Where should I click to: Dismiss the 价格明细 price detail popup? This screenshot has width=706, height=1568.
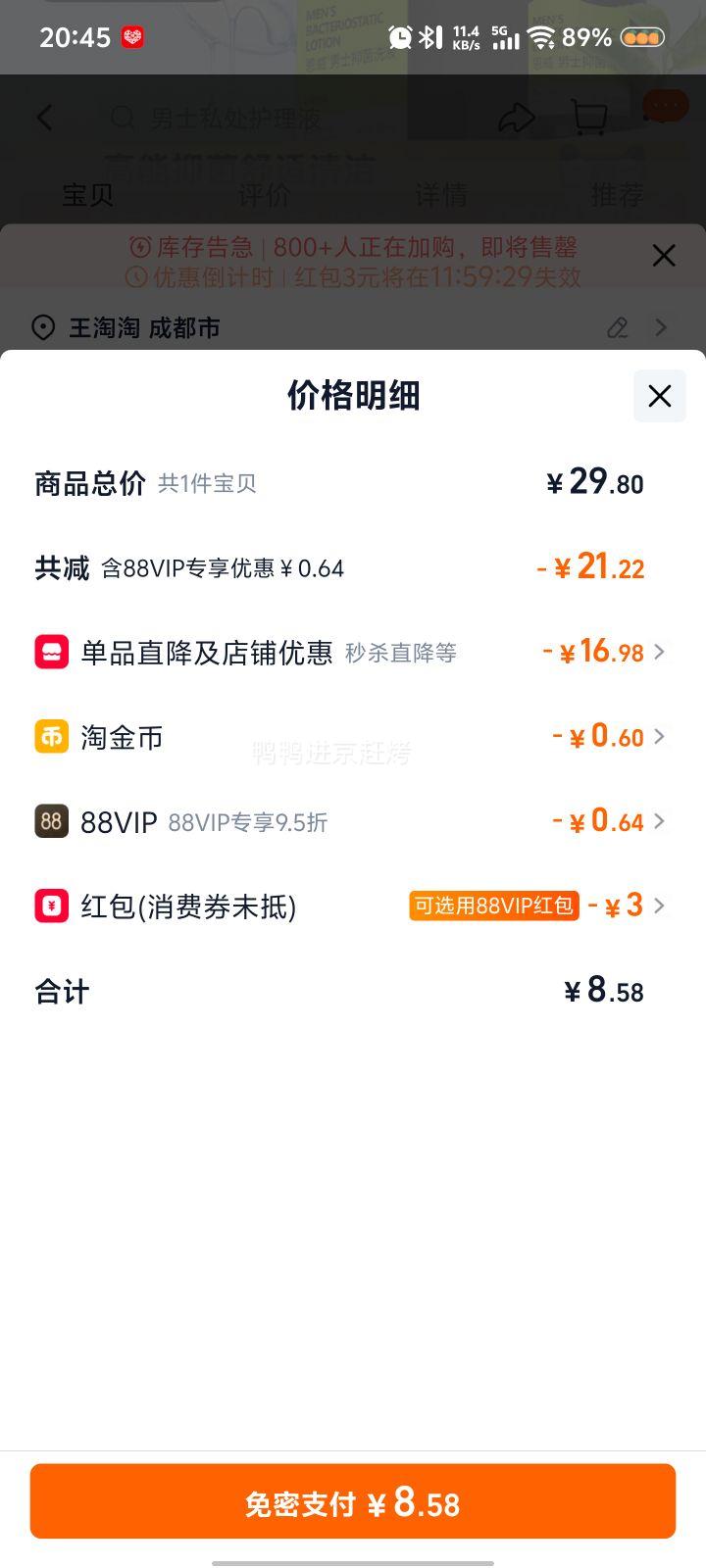coord(660,396)
